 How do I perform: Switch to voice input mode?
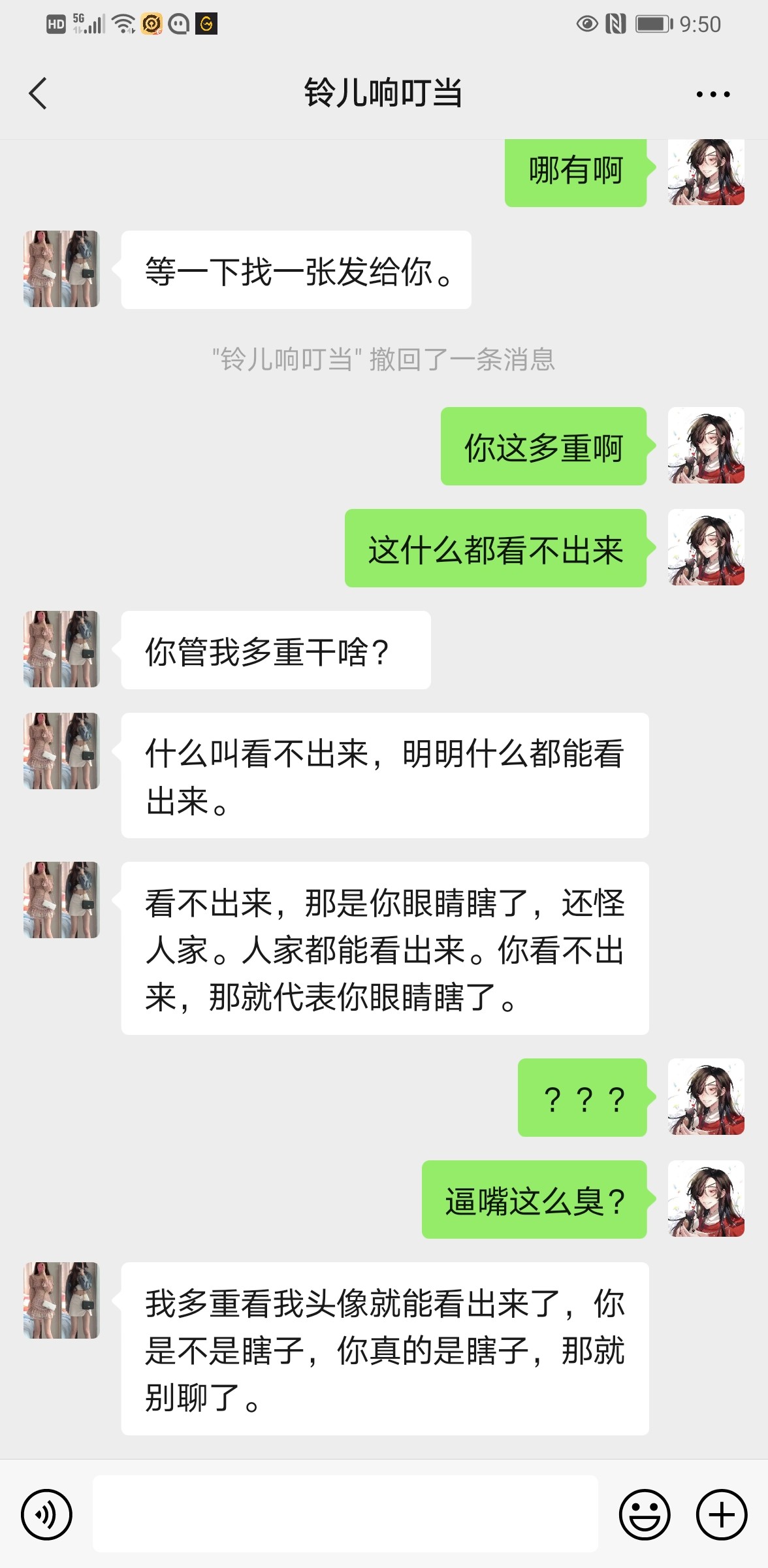point(44,1513)
